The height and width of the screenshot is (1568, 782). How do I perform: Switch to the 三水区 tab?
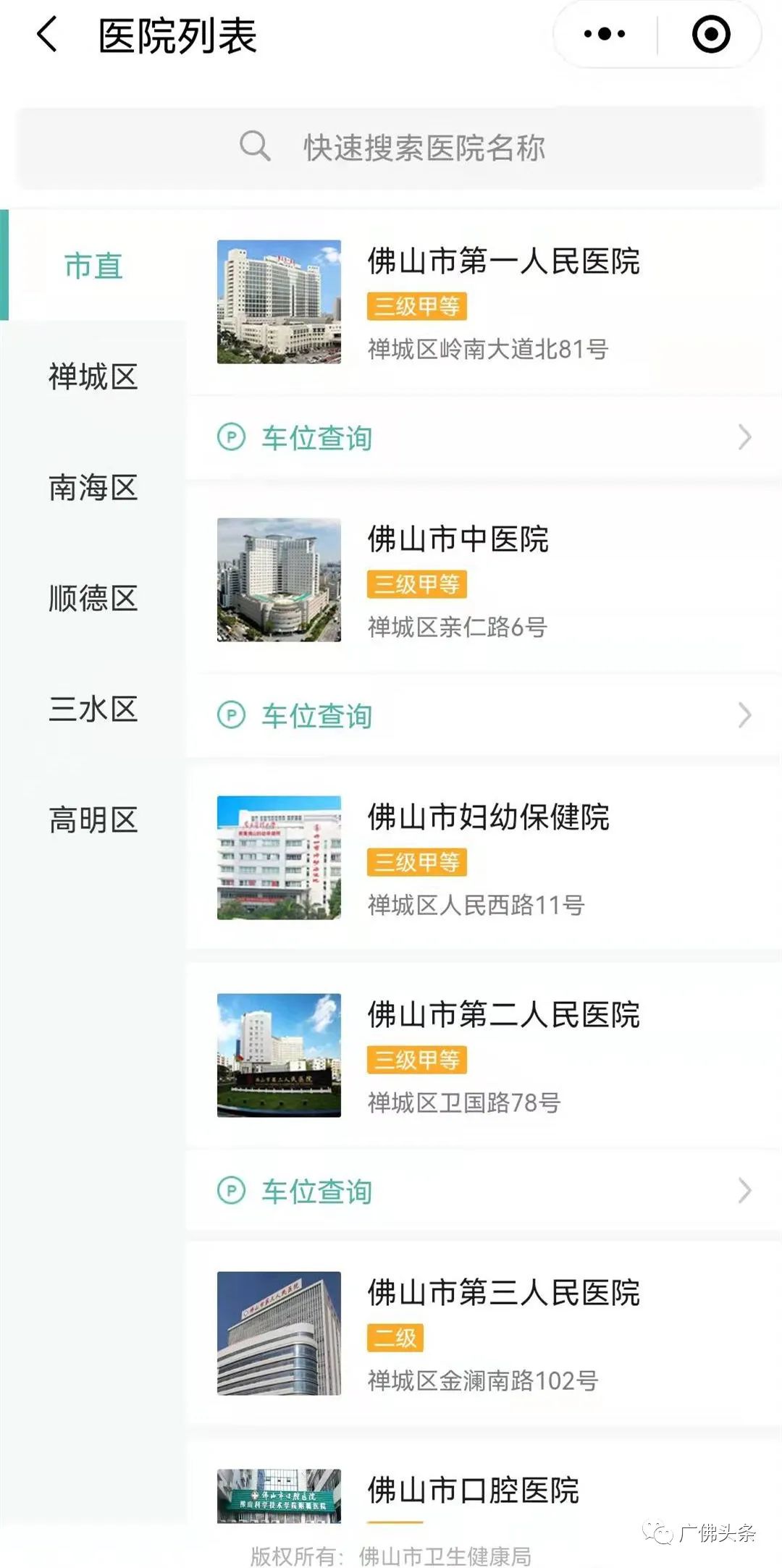pyautogui.click(x=93, y=709)
